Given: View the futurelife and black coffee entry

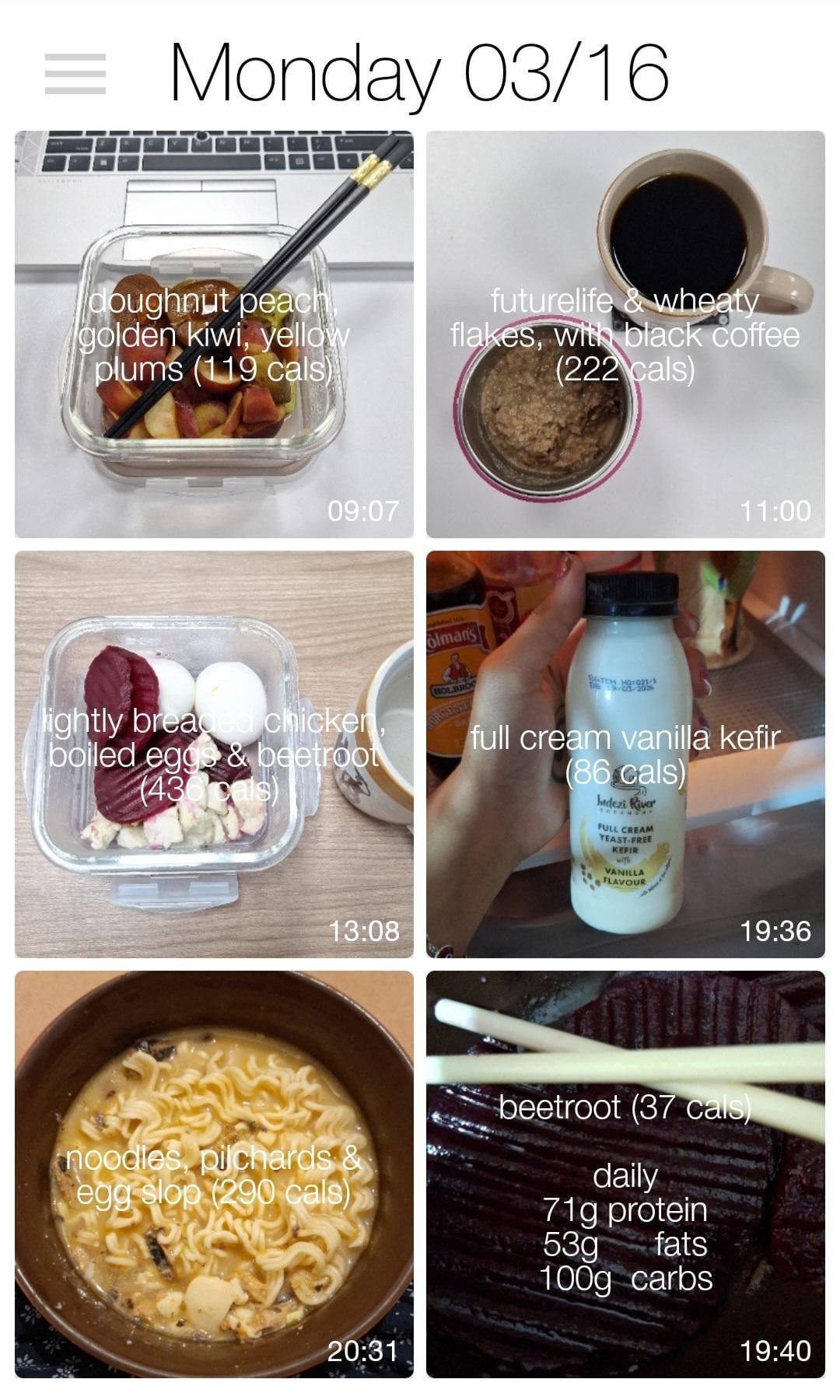Looking at the screenshot, I should coord(625,334).
